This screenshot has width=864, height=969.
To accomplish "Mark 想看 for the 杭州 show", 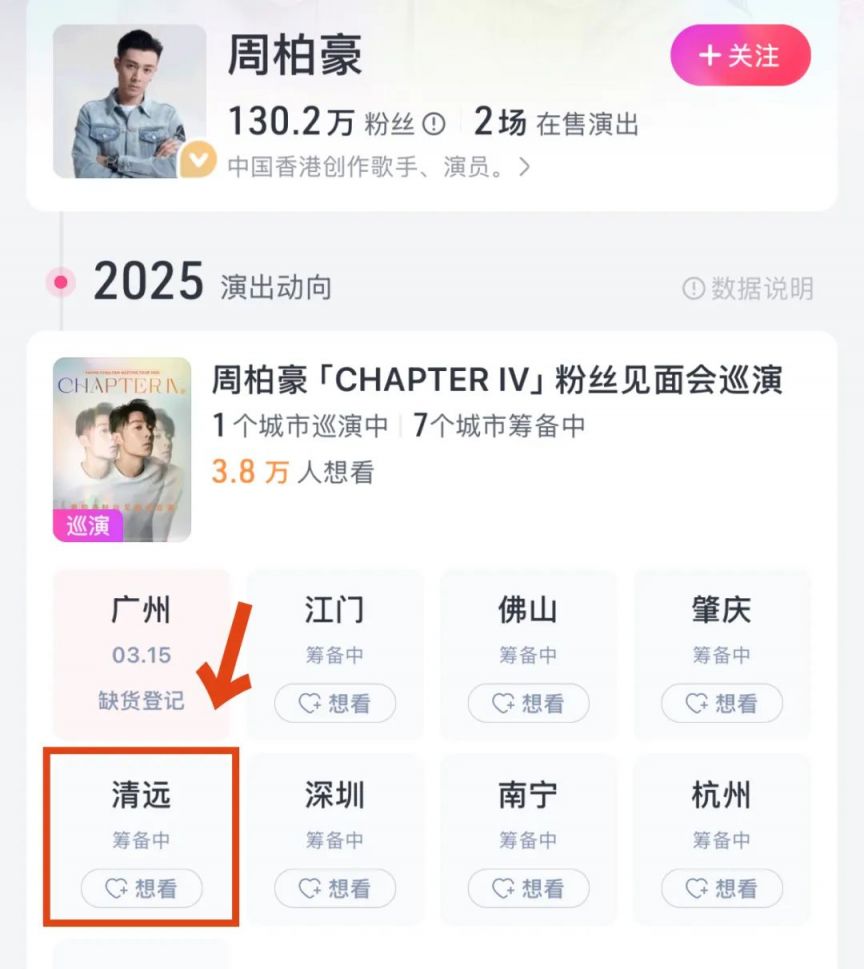I will (722, 888).
